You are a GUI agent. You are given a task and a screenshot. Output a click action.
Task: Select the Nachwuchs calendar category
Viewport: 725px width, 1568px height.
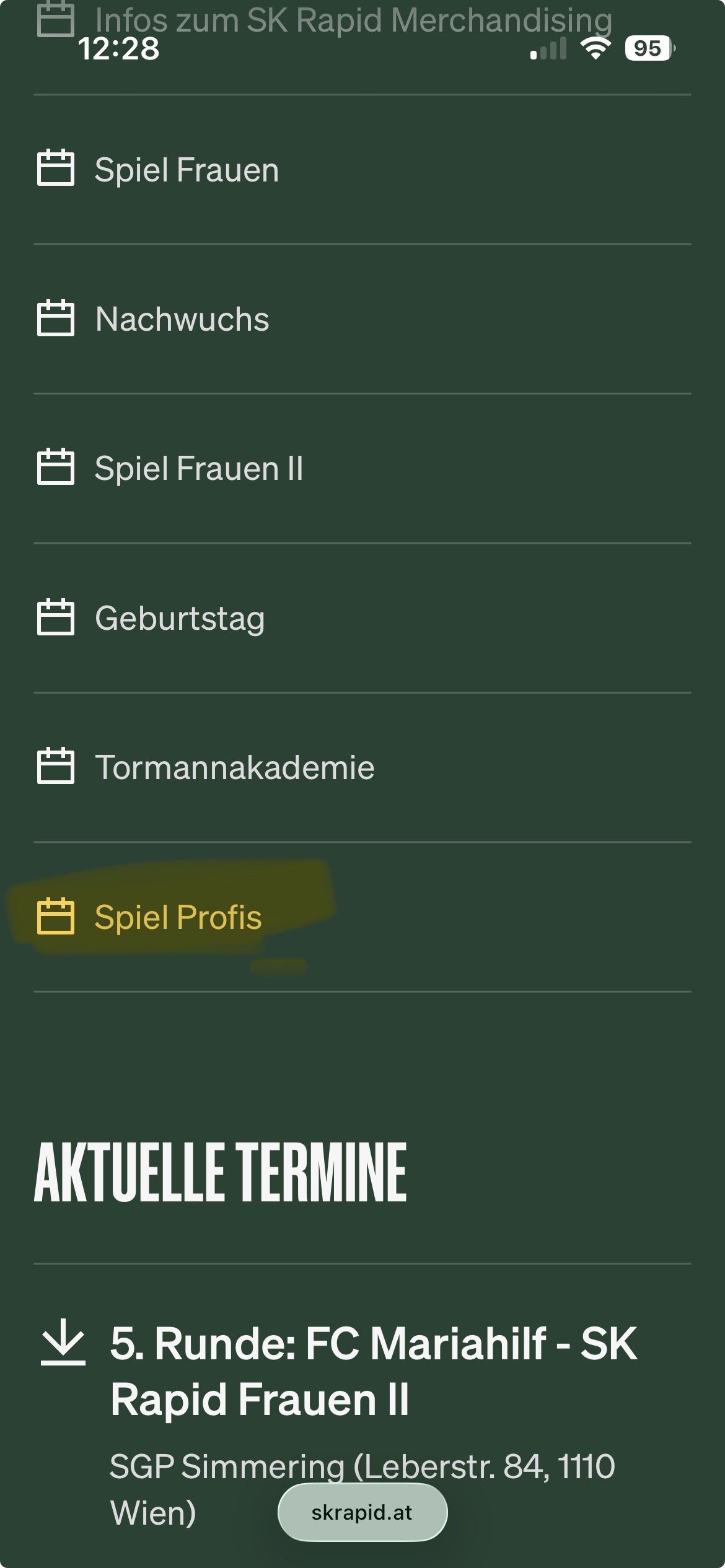[182, 320]
